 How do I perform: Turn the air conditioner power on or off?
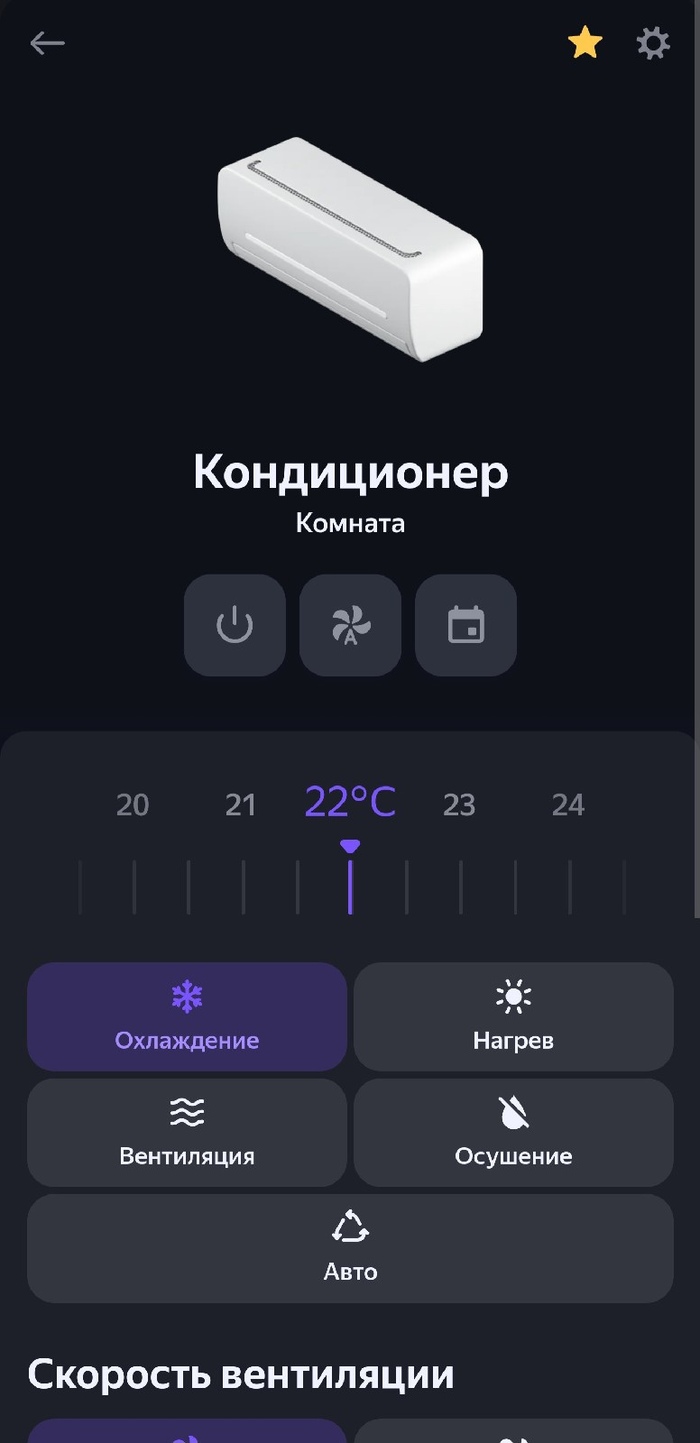pyautogui.click(x=235, y=625)
